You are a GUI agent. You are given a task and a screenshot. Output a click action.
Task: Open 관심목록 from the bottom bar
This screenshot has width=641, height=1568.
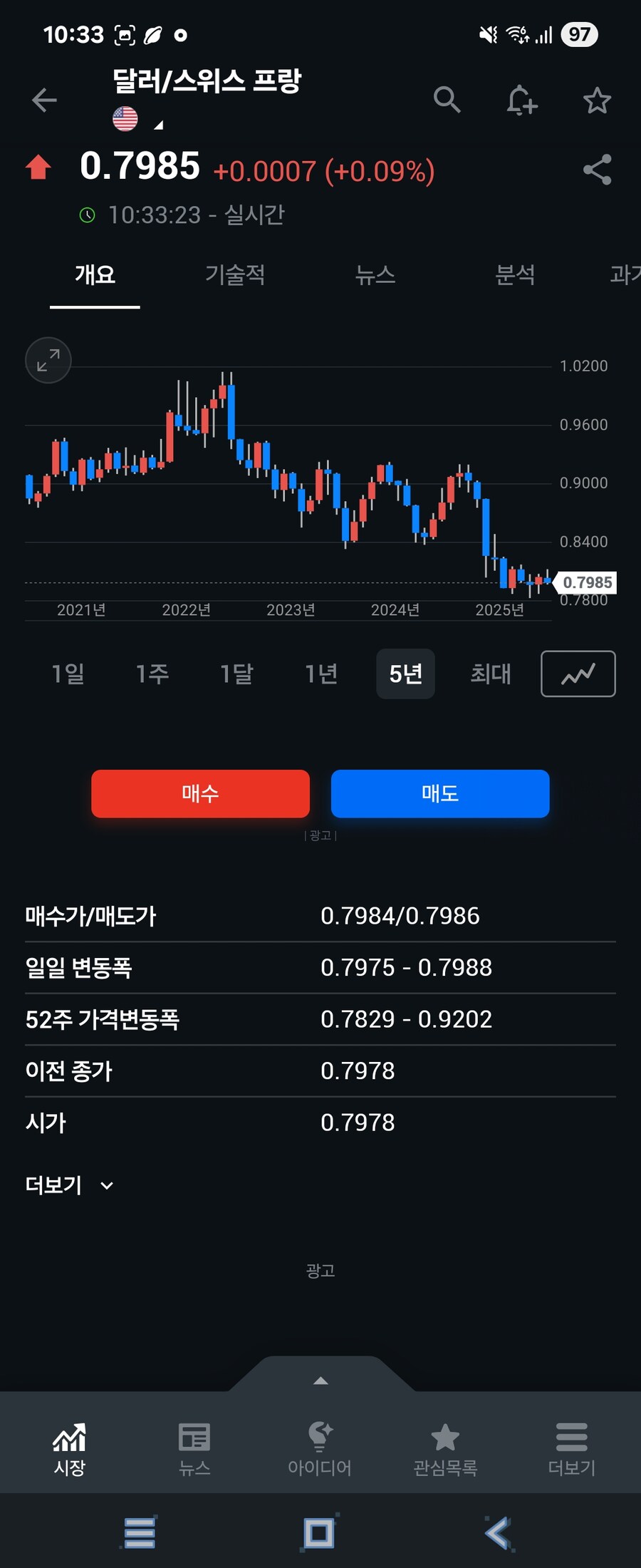[445, 1450]
